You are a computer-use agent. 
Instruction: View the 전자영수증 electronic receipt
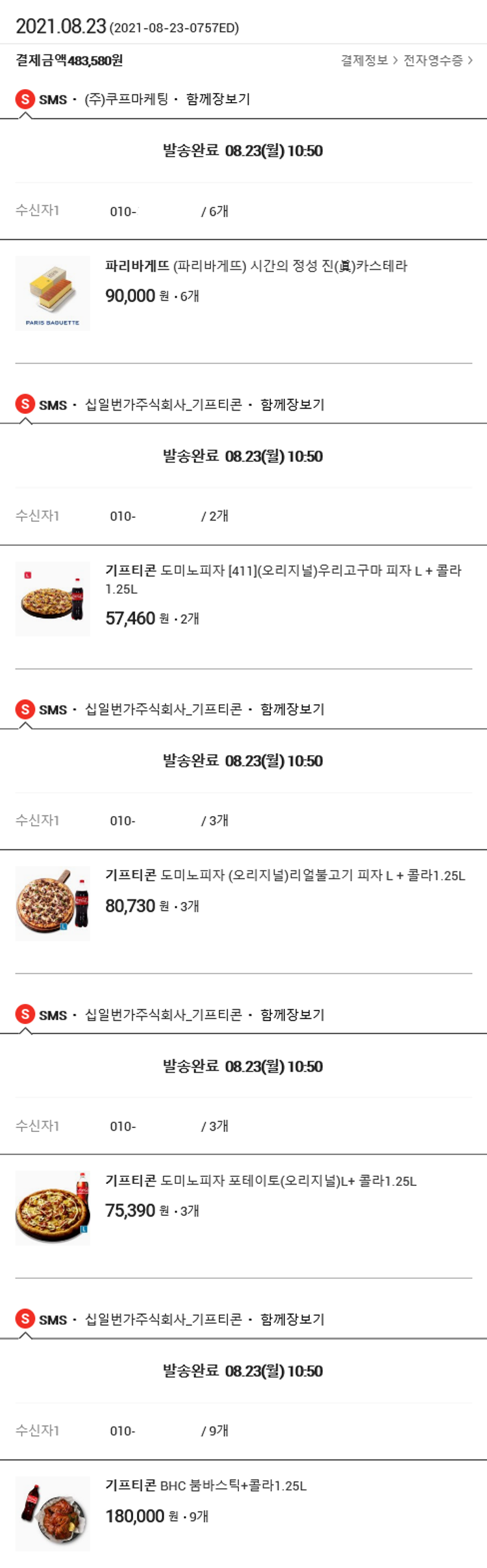click(437, 60)
